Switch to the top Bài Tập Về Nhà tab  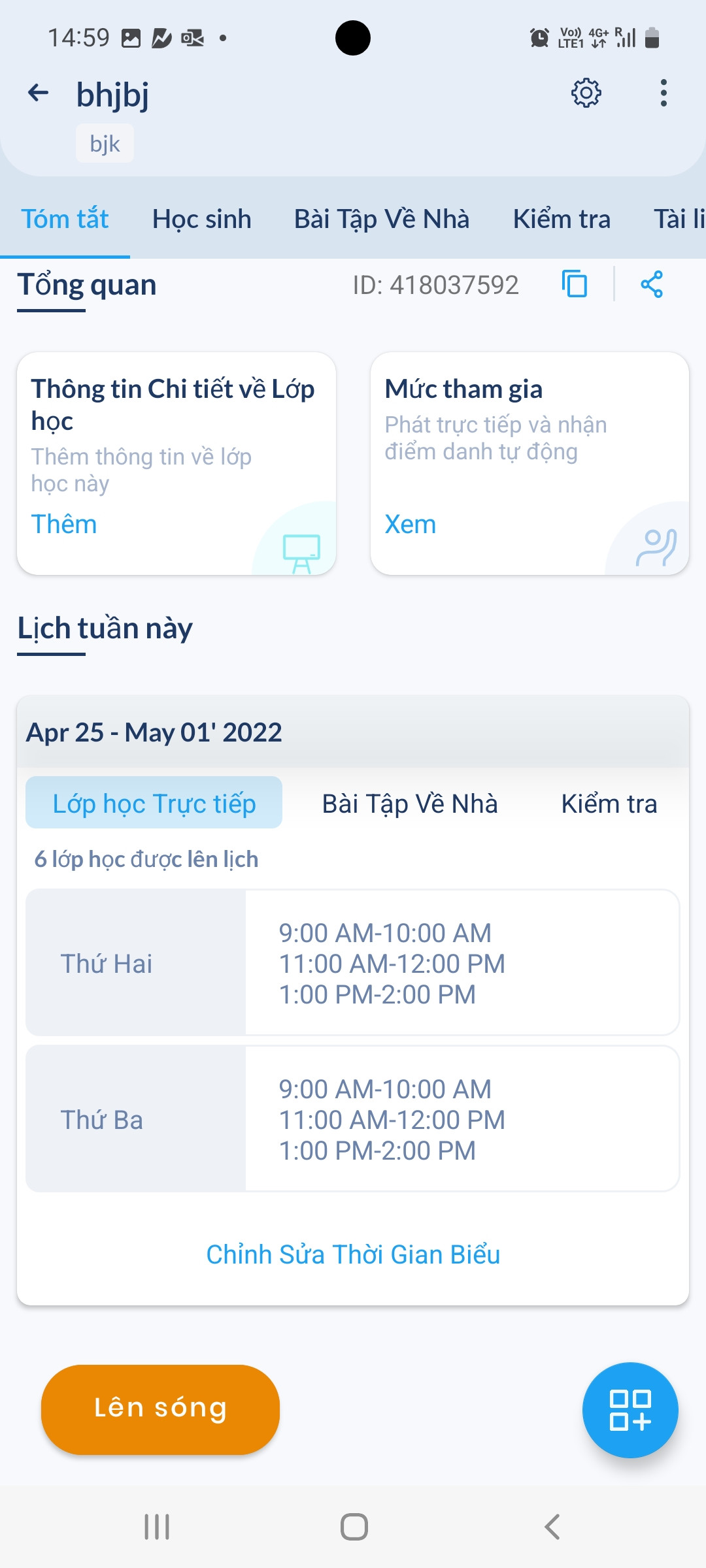382,219
